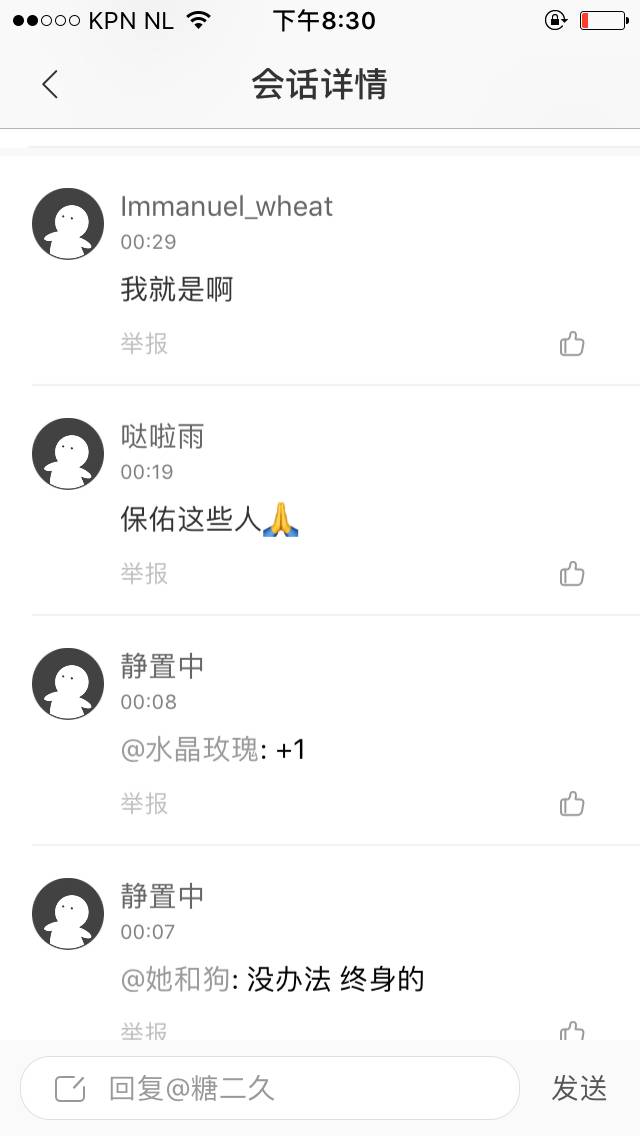Open Immanuel_wheat's profile avatar
Screen dimensions: 640x1136
click(x=68, y=224)
